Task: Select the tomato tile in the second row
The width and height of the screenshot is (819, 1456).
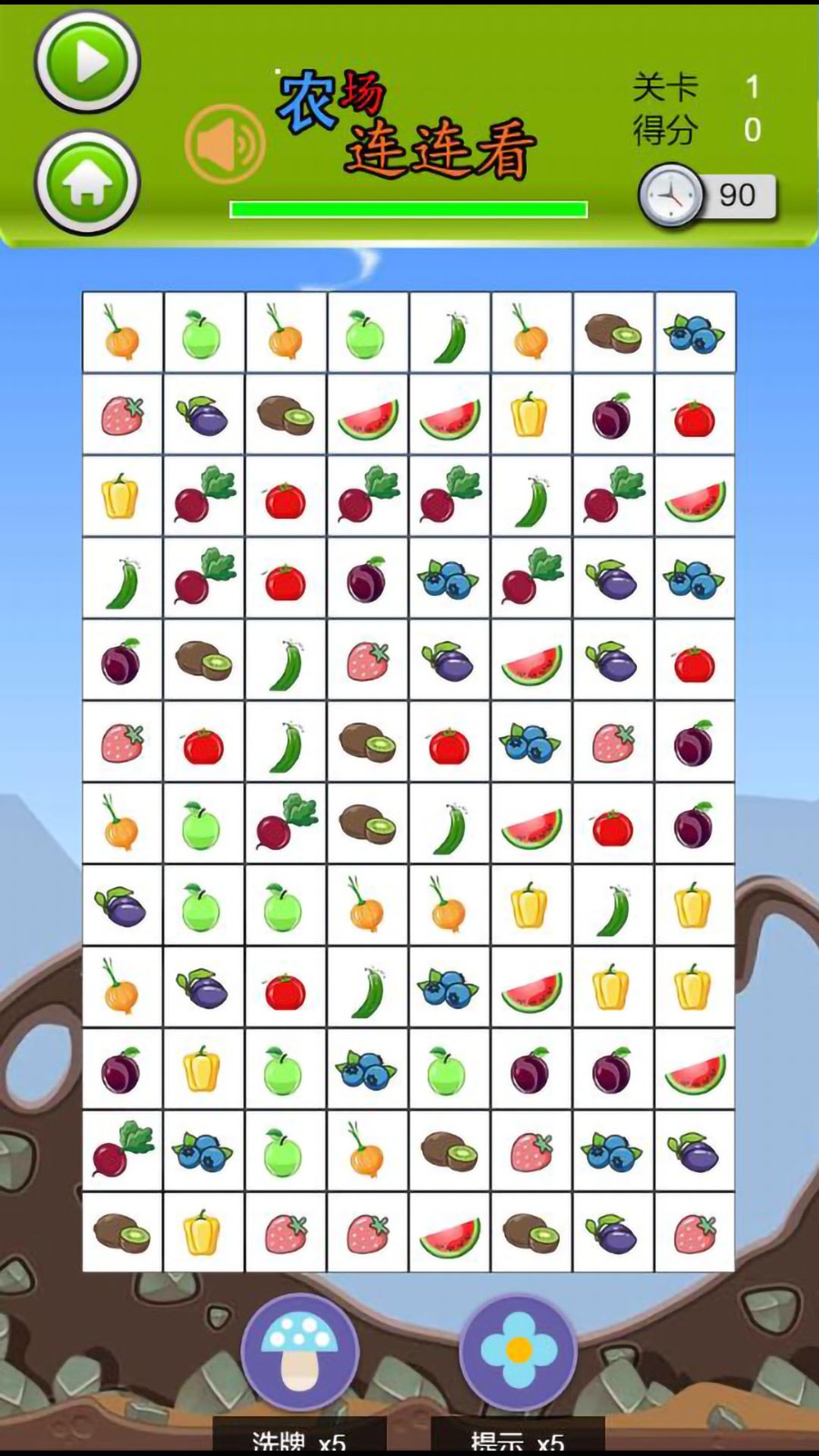Action: pyautogui.click(x=694, y=415)
